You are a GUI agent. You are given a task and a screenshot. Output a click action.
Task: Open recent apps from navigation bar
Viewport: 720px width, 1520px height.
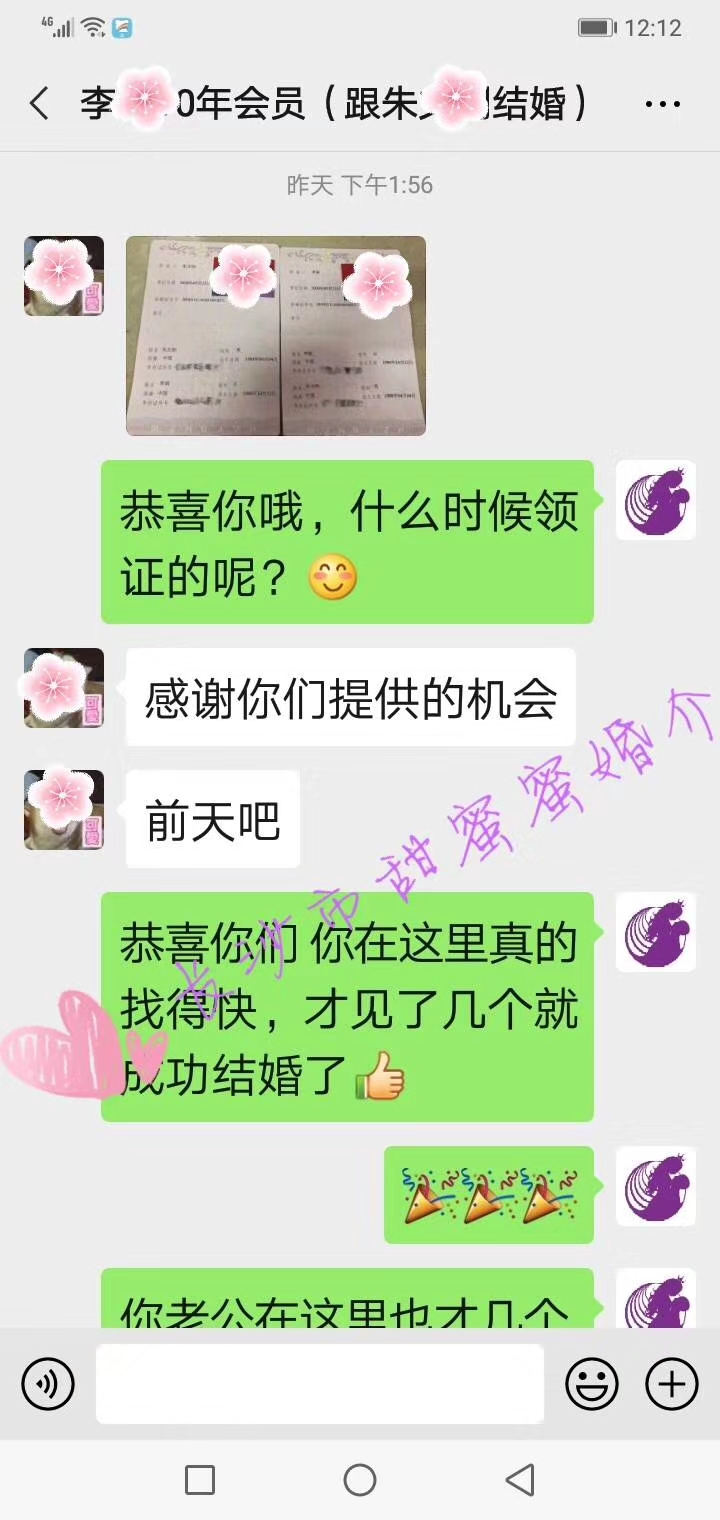coord(200,1480)
